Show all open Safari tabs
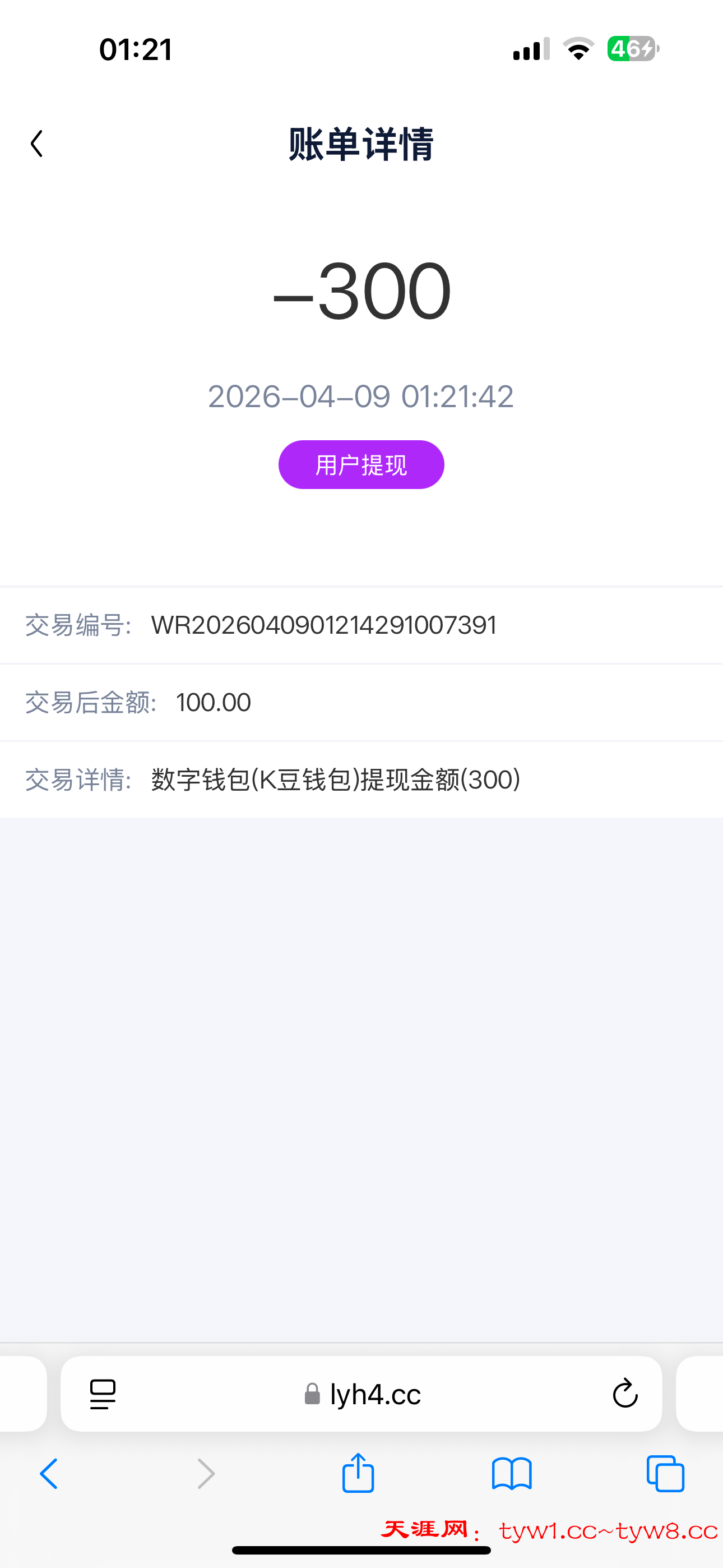Image resolution: width=723 pixels, height=1568 pixels. click(x=665, y=1474)
